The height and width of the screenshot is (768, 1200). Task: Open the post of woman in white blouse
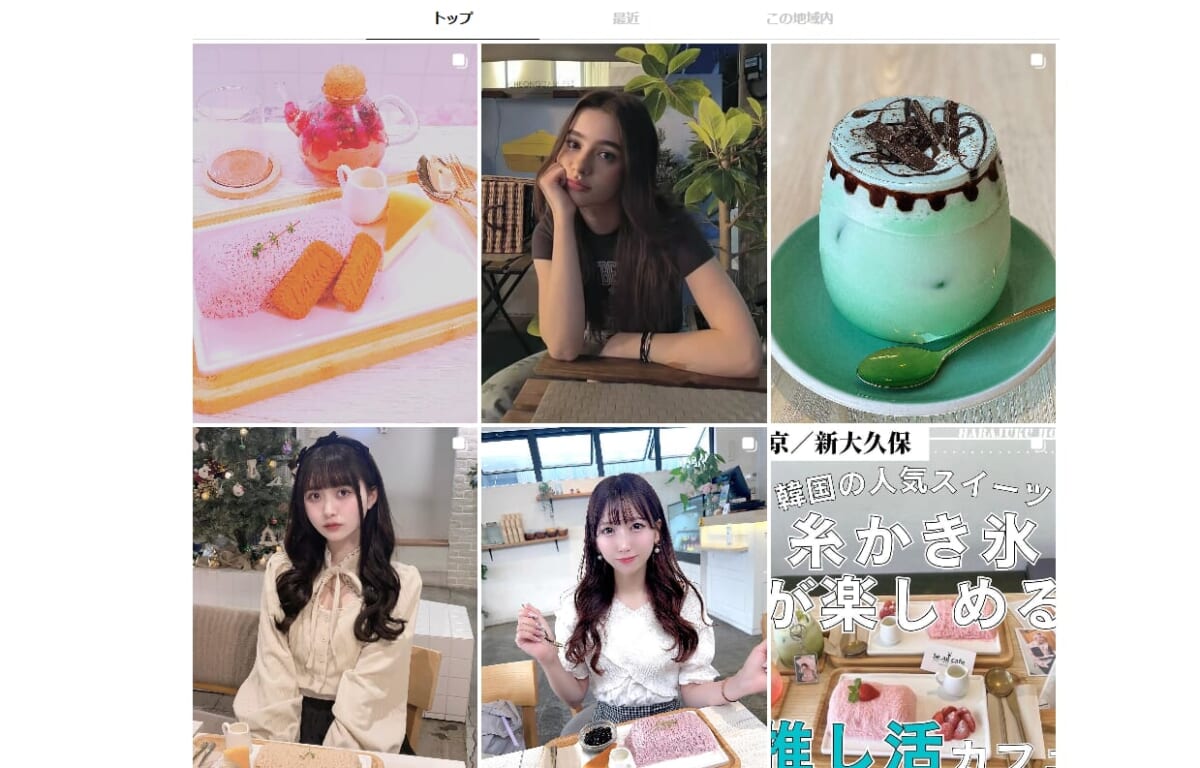coord(624,597)
